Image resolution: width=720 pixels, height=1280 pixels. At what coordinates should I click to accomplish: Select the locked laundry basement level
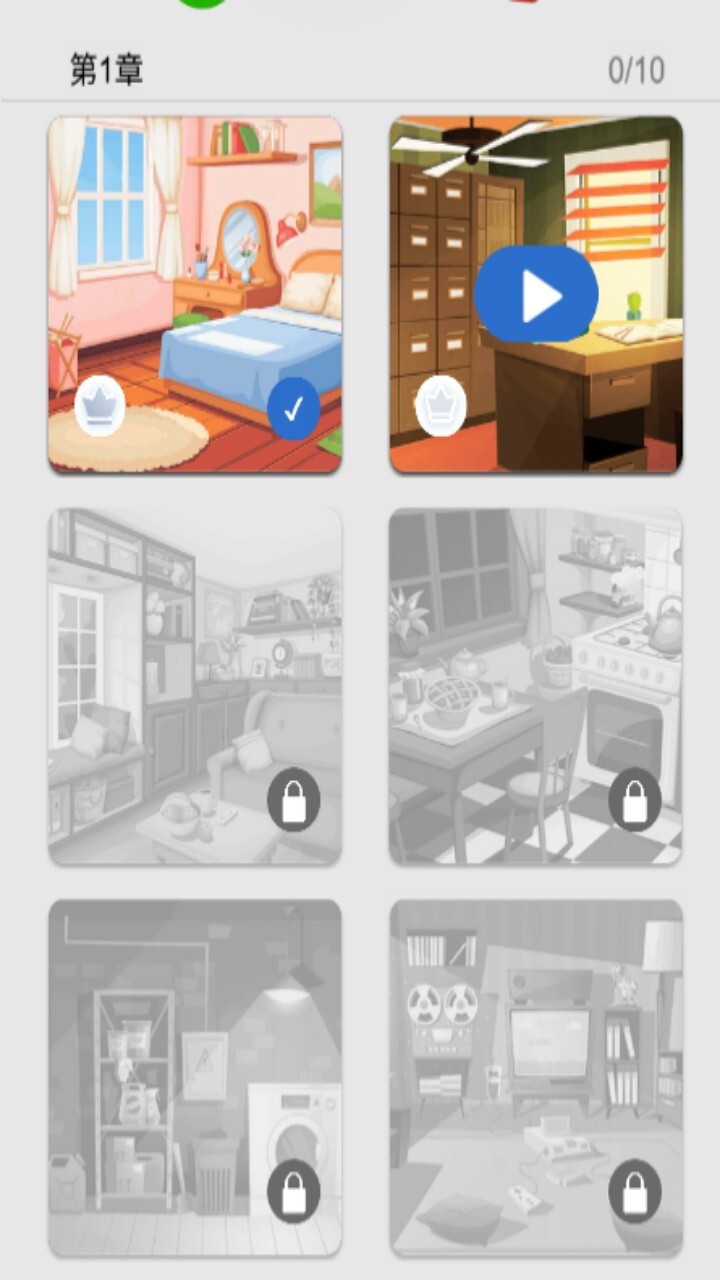click(195, 1078)
